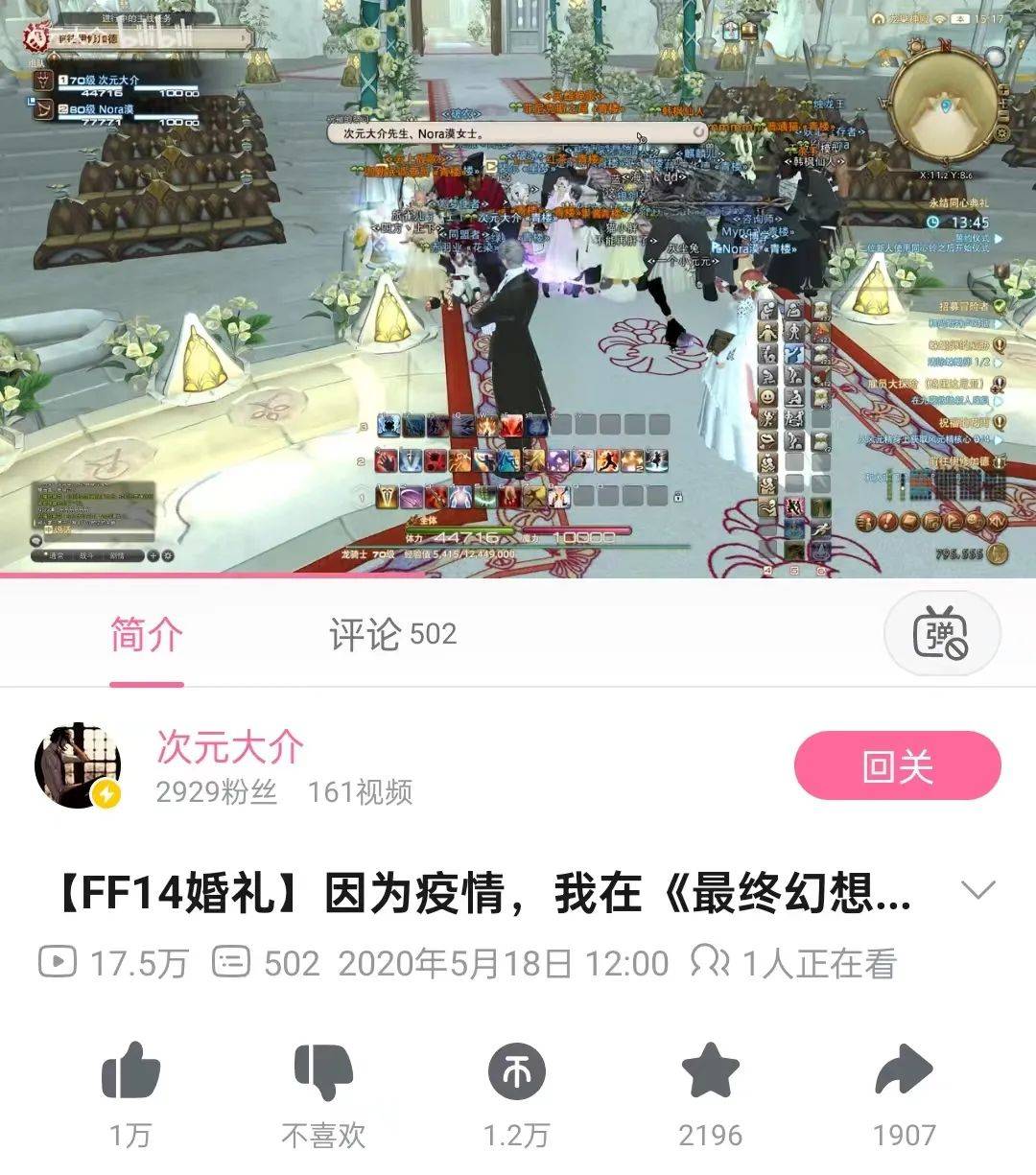Tap the 回关 follow-back button
This screenshot has height=1175, width=1036.
897,765
